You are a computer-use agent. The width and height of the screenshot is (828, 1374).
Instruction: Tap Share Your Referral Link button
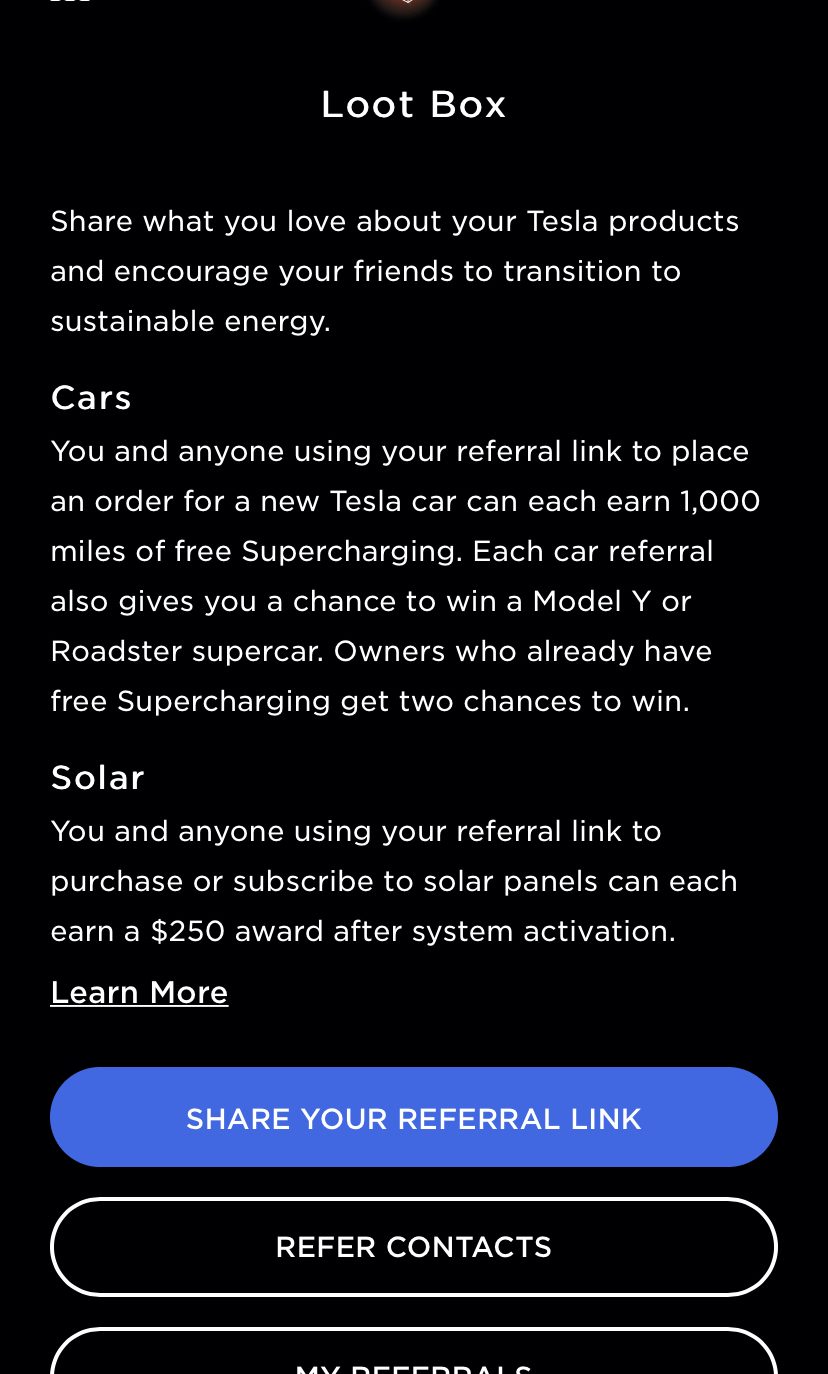coord(414,1117)
